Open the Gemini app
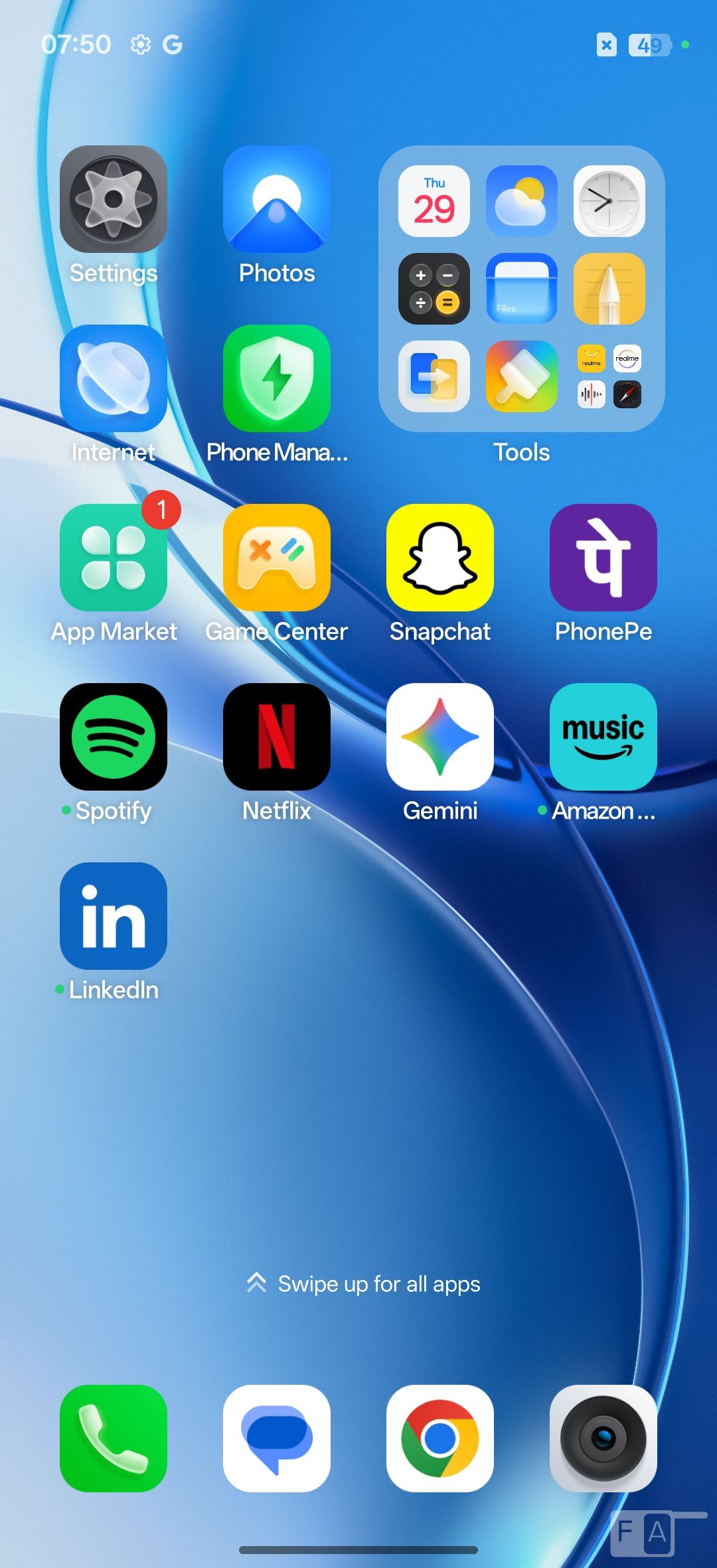This screenshot has width=717, height=1568. coord(440,737)
